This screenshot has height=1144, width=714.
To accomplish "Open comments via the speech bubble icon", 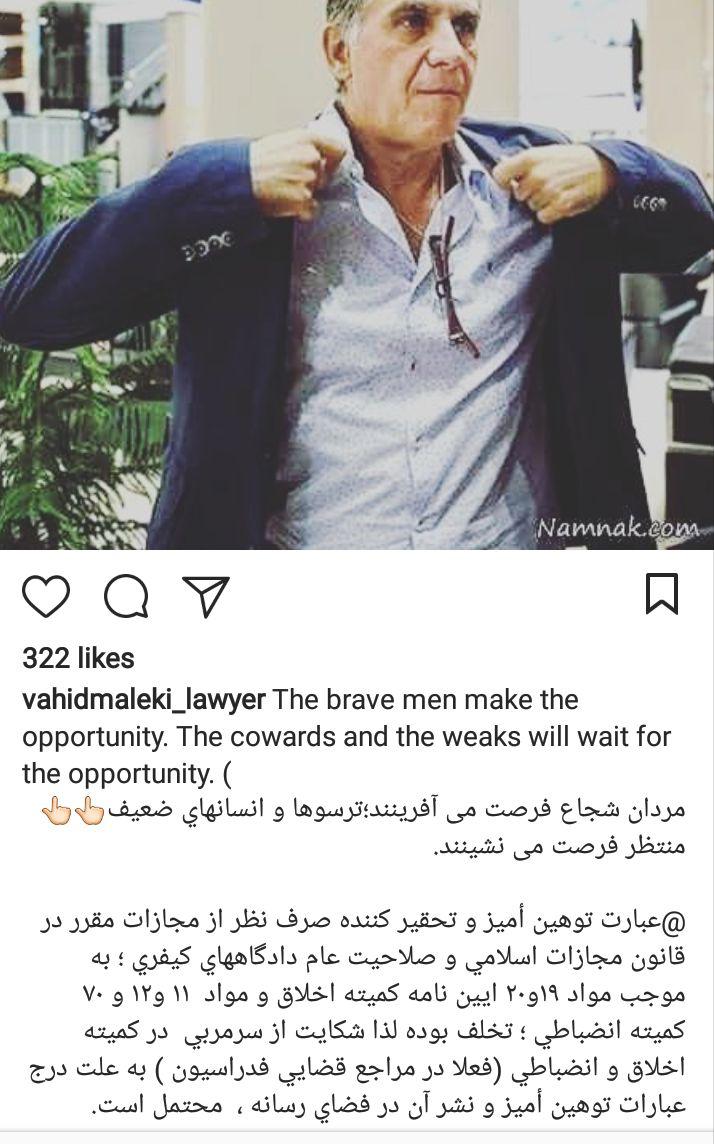I will [127, 596].
